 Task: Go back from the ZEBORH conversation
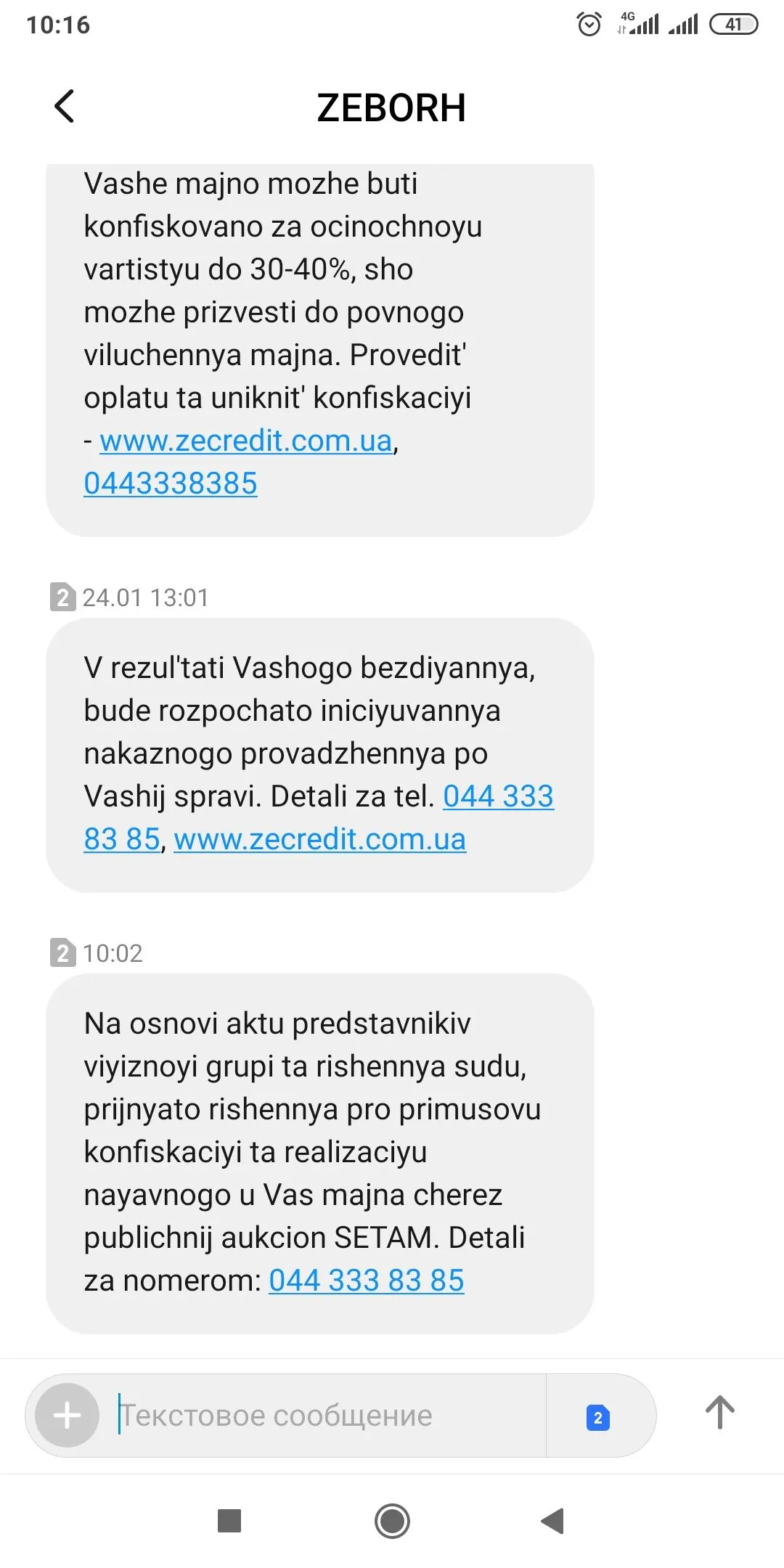[x=65, y=107]
